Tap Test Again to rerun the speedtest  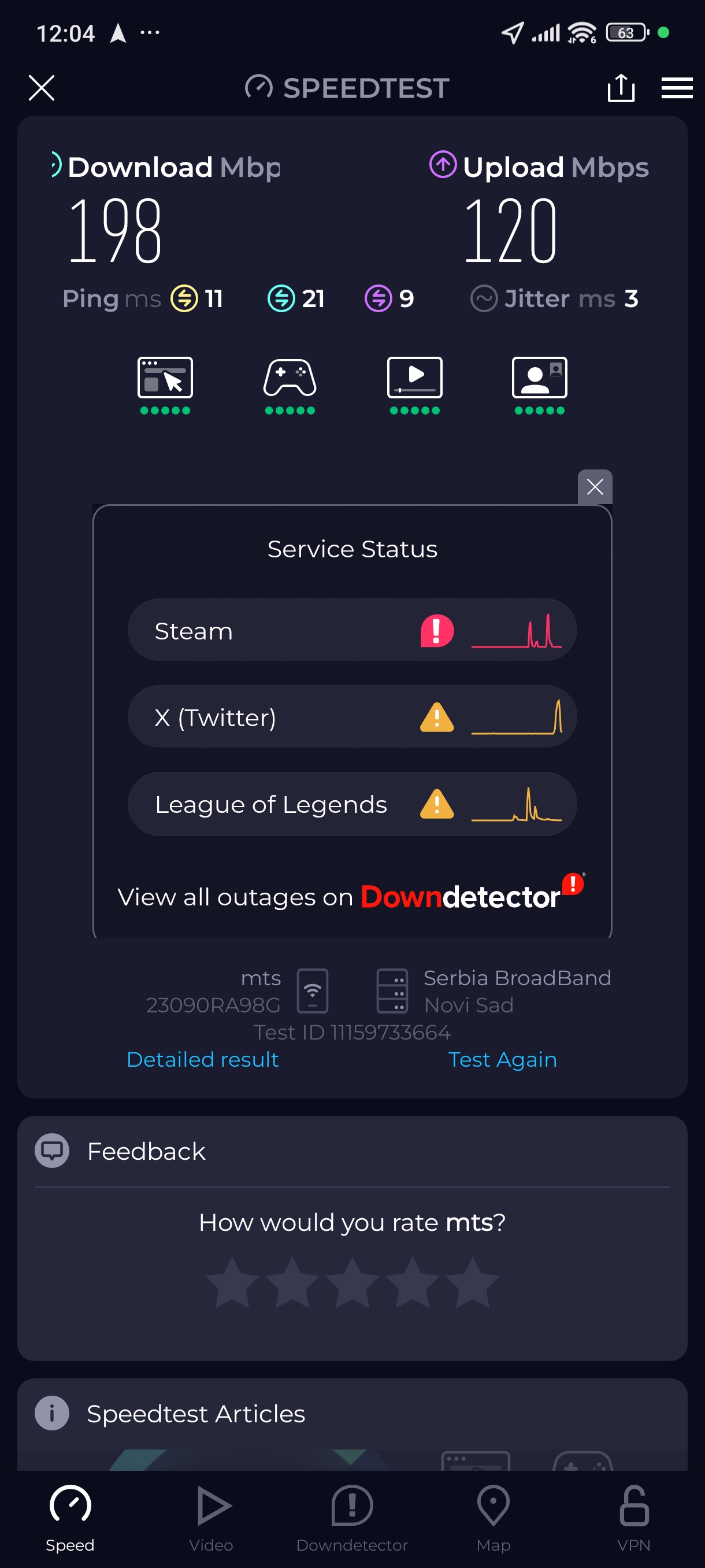click(x=502, y=1059)
